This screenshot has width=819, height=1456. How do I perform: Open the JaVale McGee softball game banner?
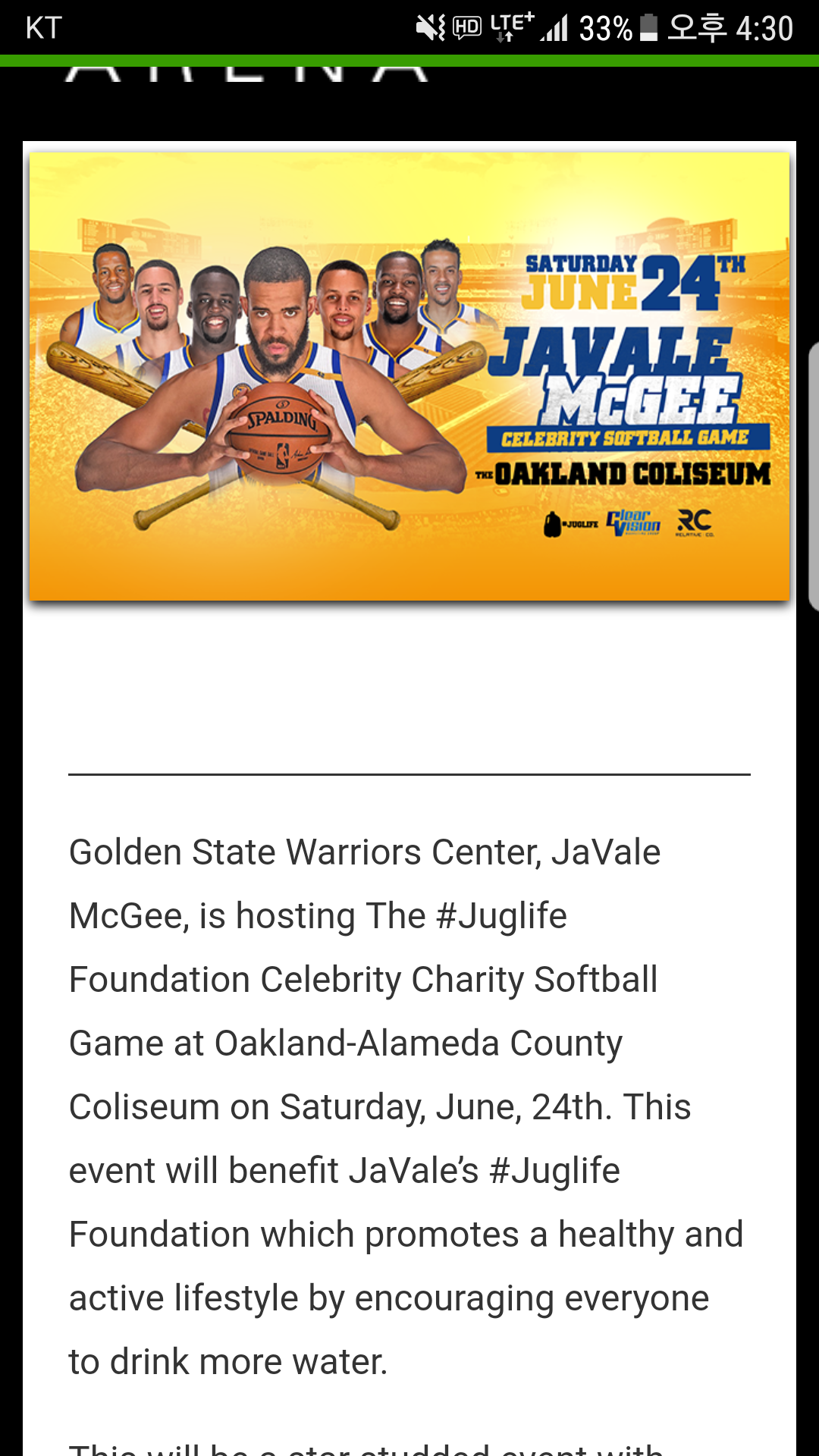(409, 377)
